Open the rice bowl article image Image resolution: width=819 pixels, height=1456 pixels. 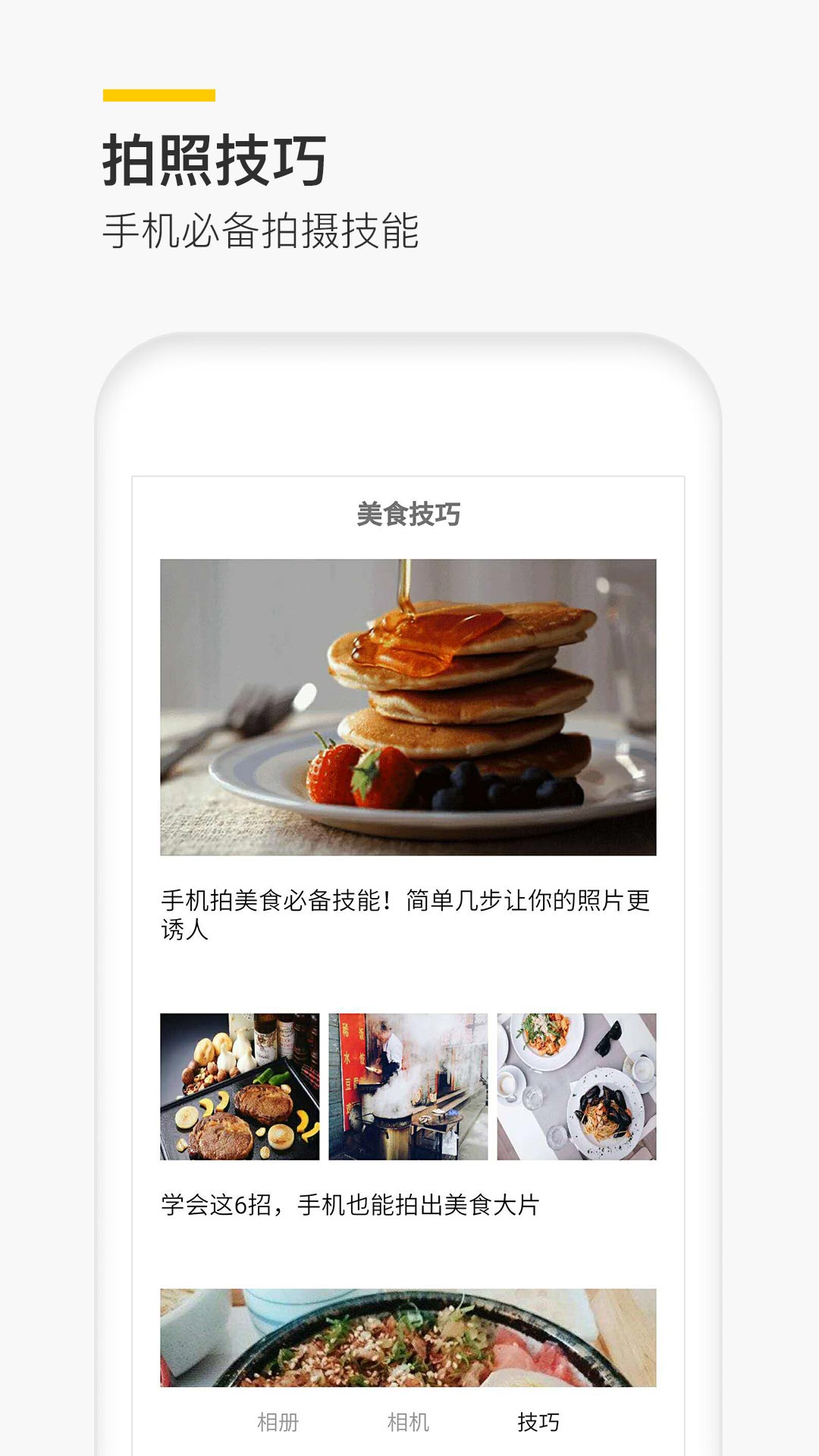point(409,1335)
